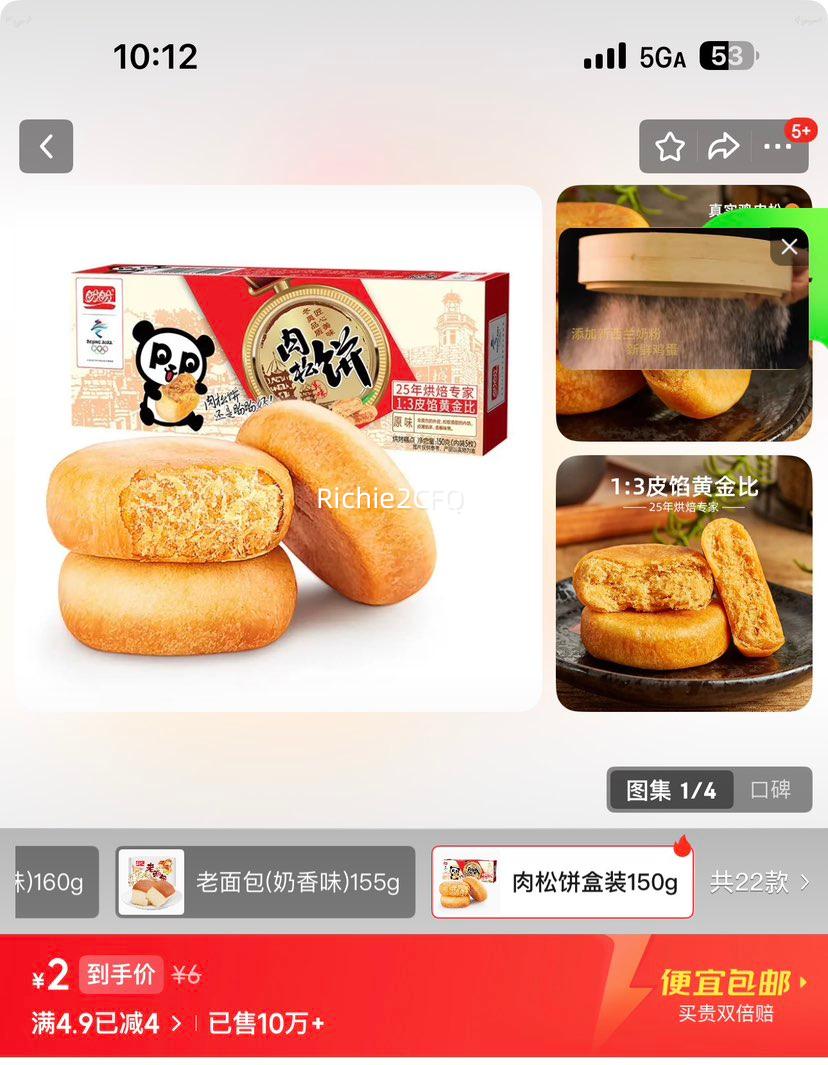Tap the 5G network indicator in status bar
This screenshot has height=1065, width=828.
[662, 58]
